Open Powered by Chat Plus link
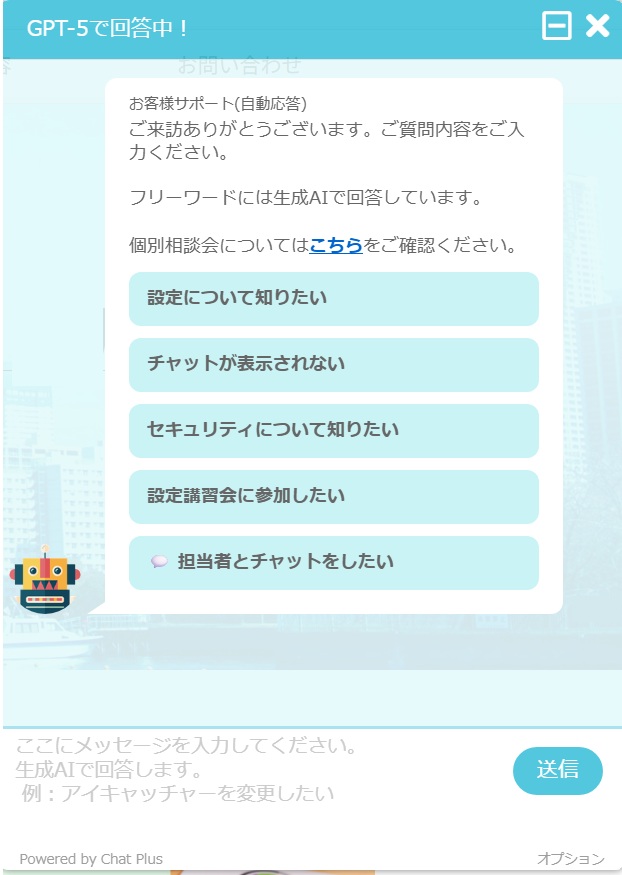Viewport: 622px width, 875px height. click(x=91, y=858)
